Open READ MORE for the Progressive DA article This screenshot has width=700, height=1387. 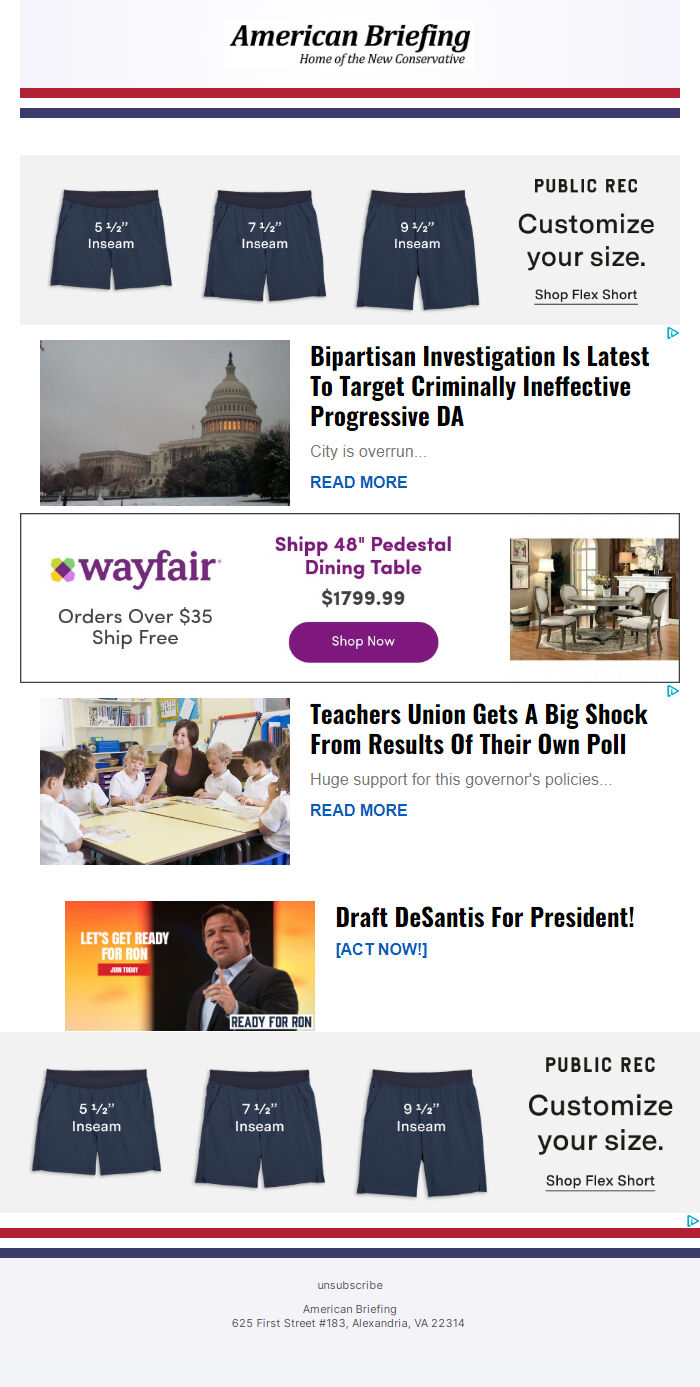tap(358, 482)
